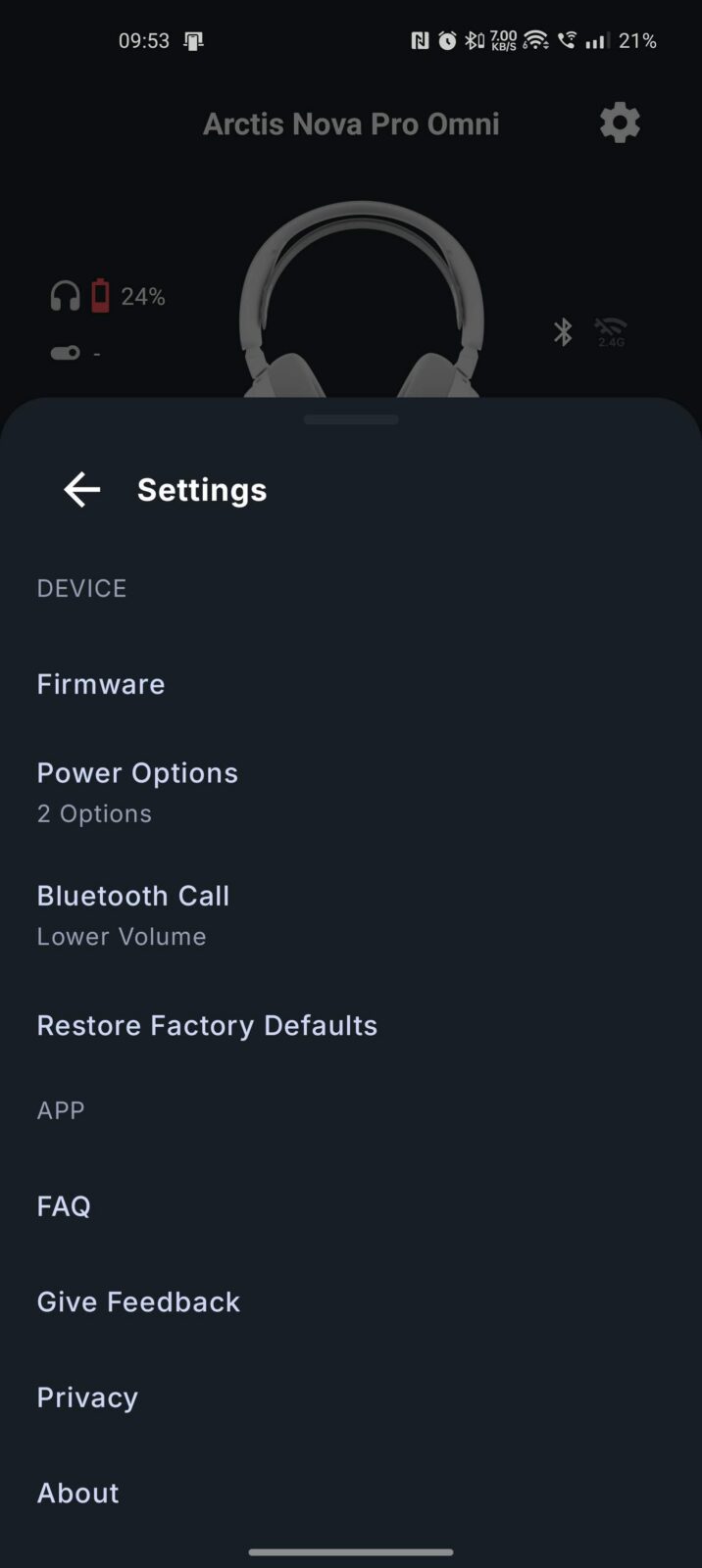Open the FAQ page
Screen dimensions: 702x1568
(x=351, y=1205)
